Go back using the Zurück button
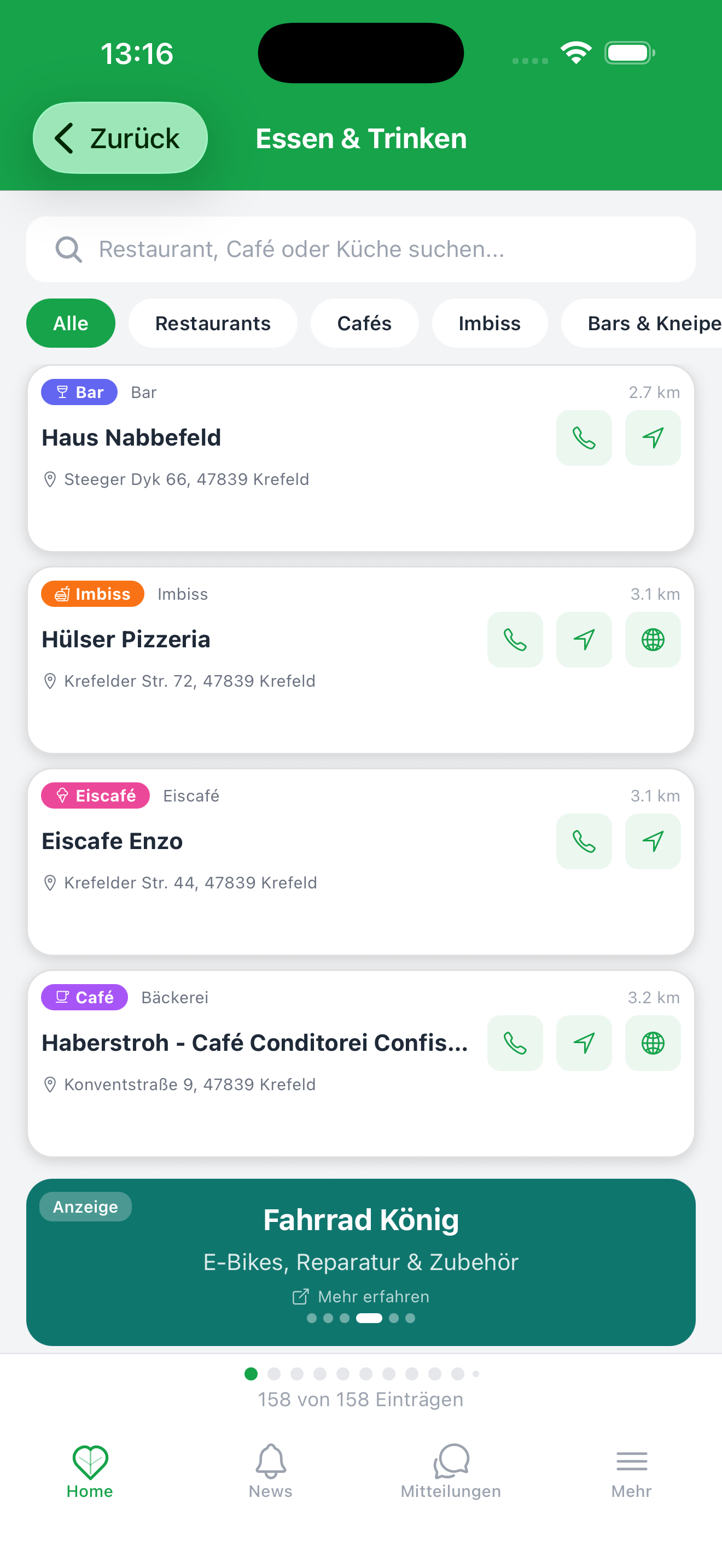Image resolution: width=722 pixels, height=1568 pixels. coord(120,138)
